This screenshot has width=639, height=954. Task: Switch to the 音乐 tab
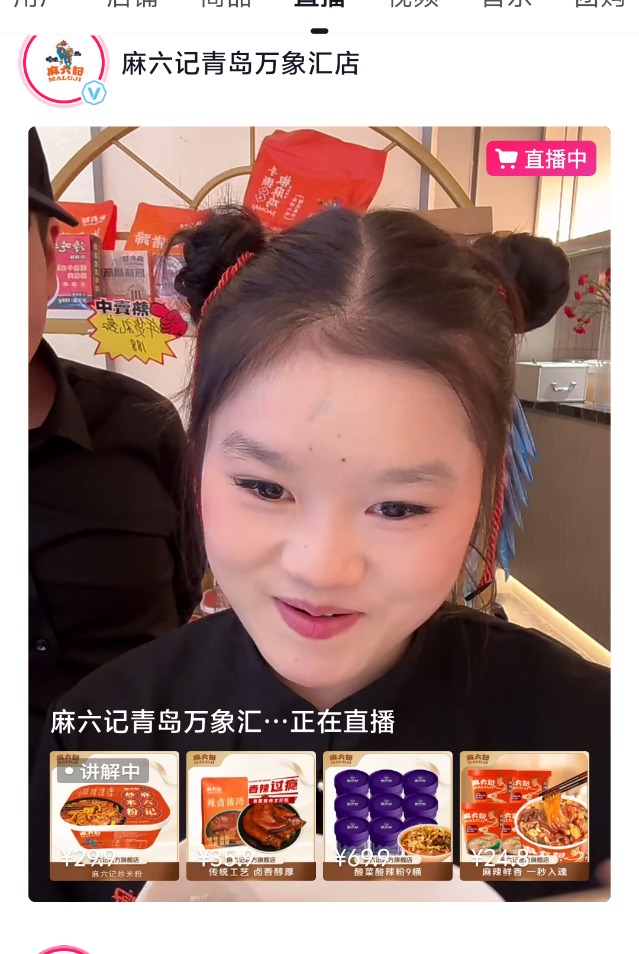click(x=507, y=4)
